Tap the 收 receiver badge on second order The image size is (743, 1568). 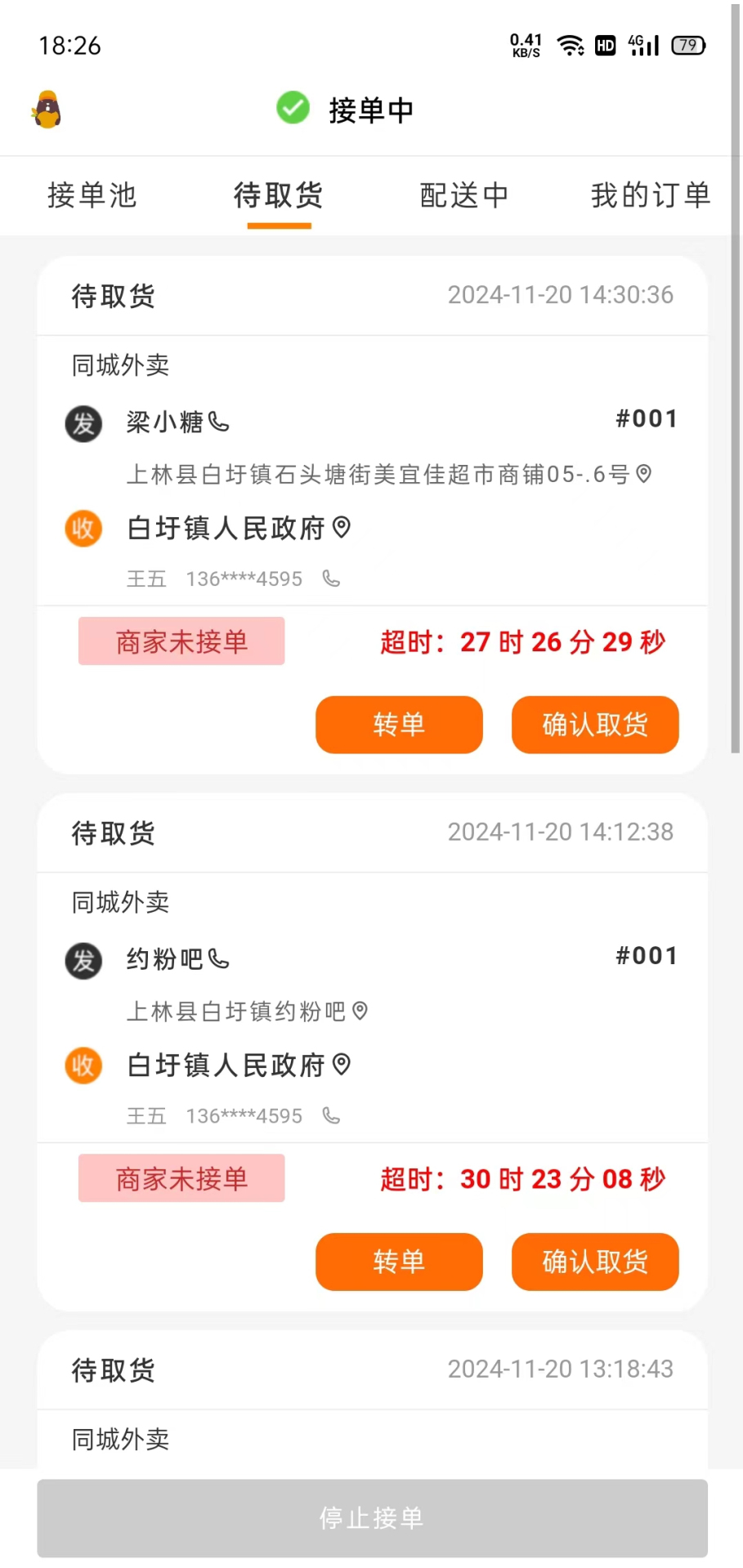pos(83,1065)
